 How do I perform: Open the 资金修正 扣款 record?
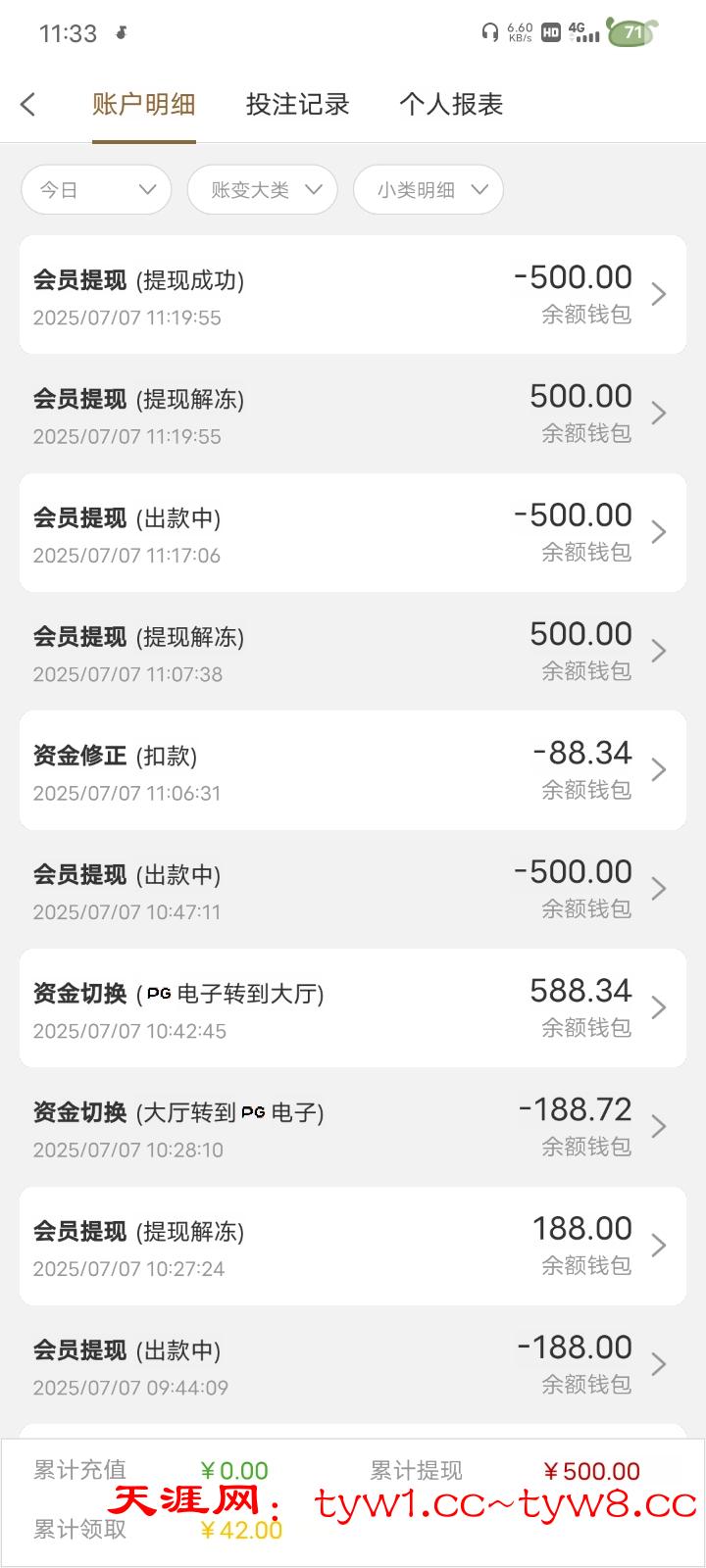pos(353,770)
